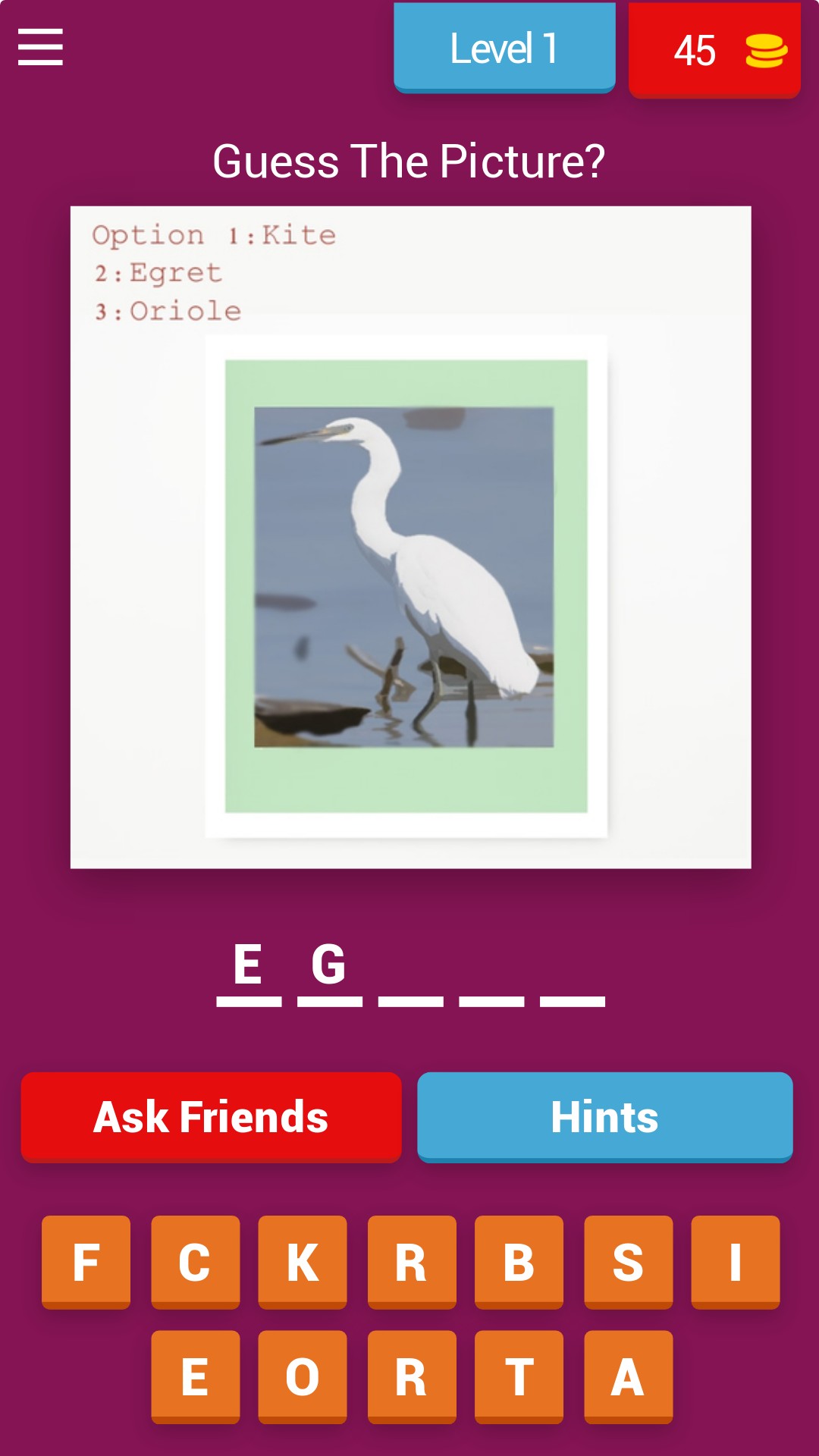Tap the letter S tile
This screenshot has height=1456, width=819.
coord(628,1262)
